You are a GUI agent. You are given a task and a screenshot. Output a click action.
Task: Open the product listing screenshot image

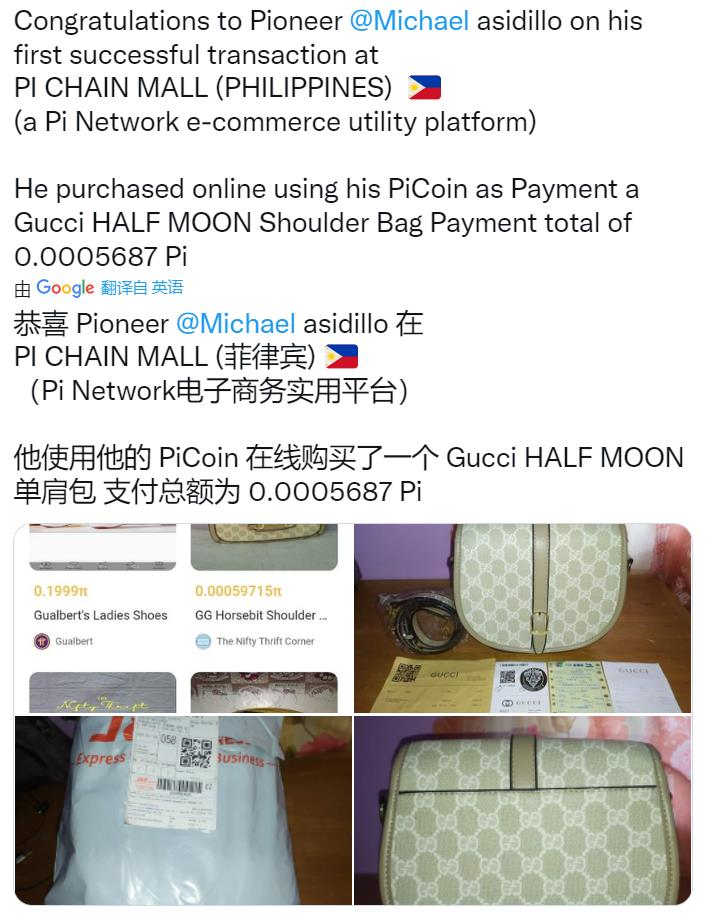coord(183,617)
